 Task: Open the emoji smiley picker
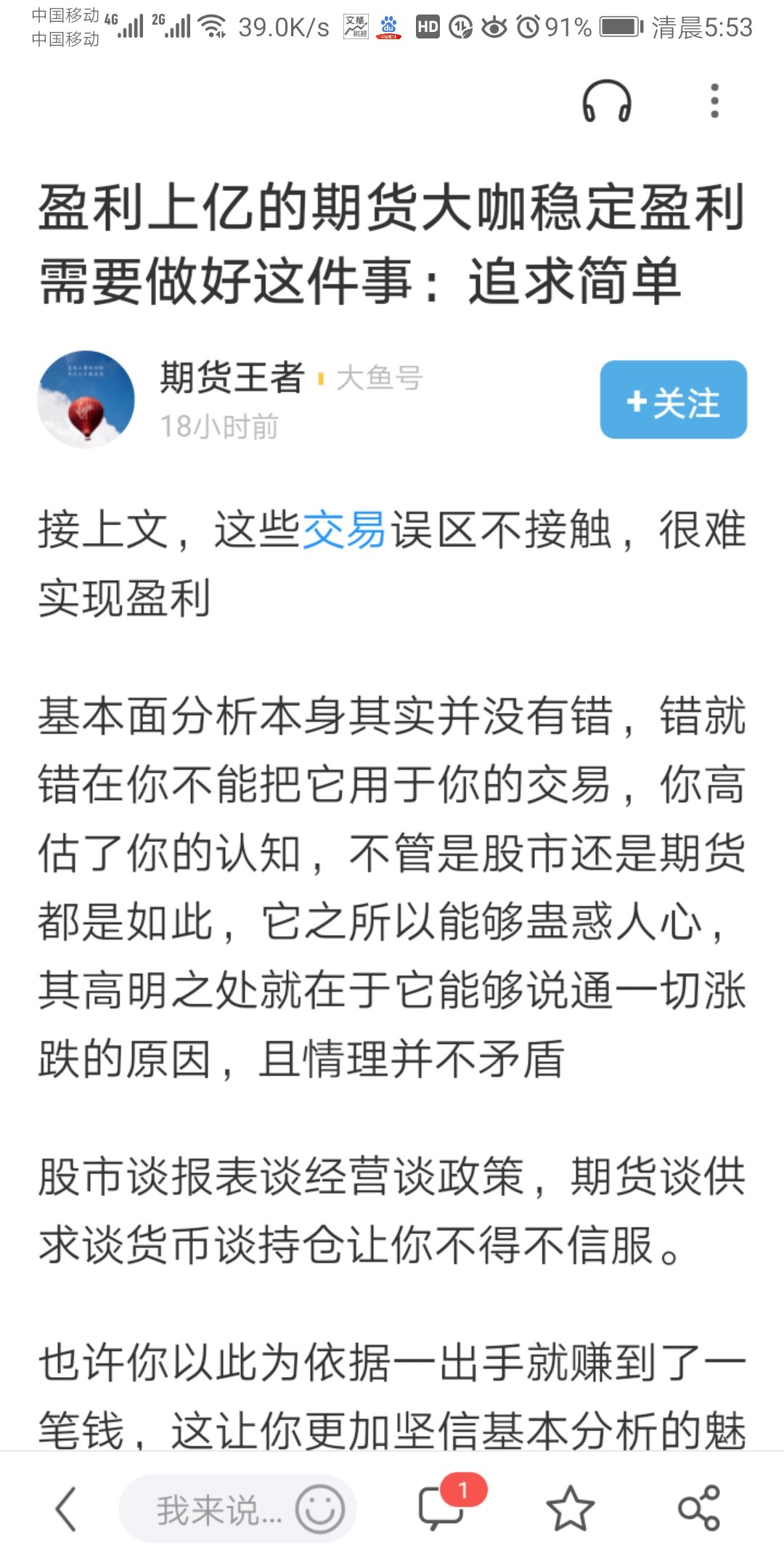tap(319, 1509)
